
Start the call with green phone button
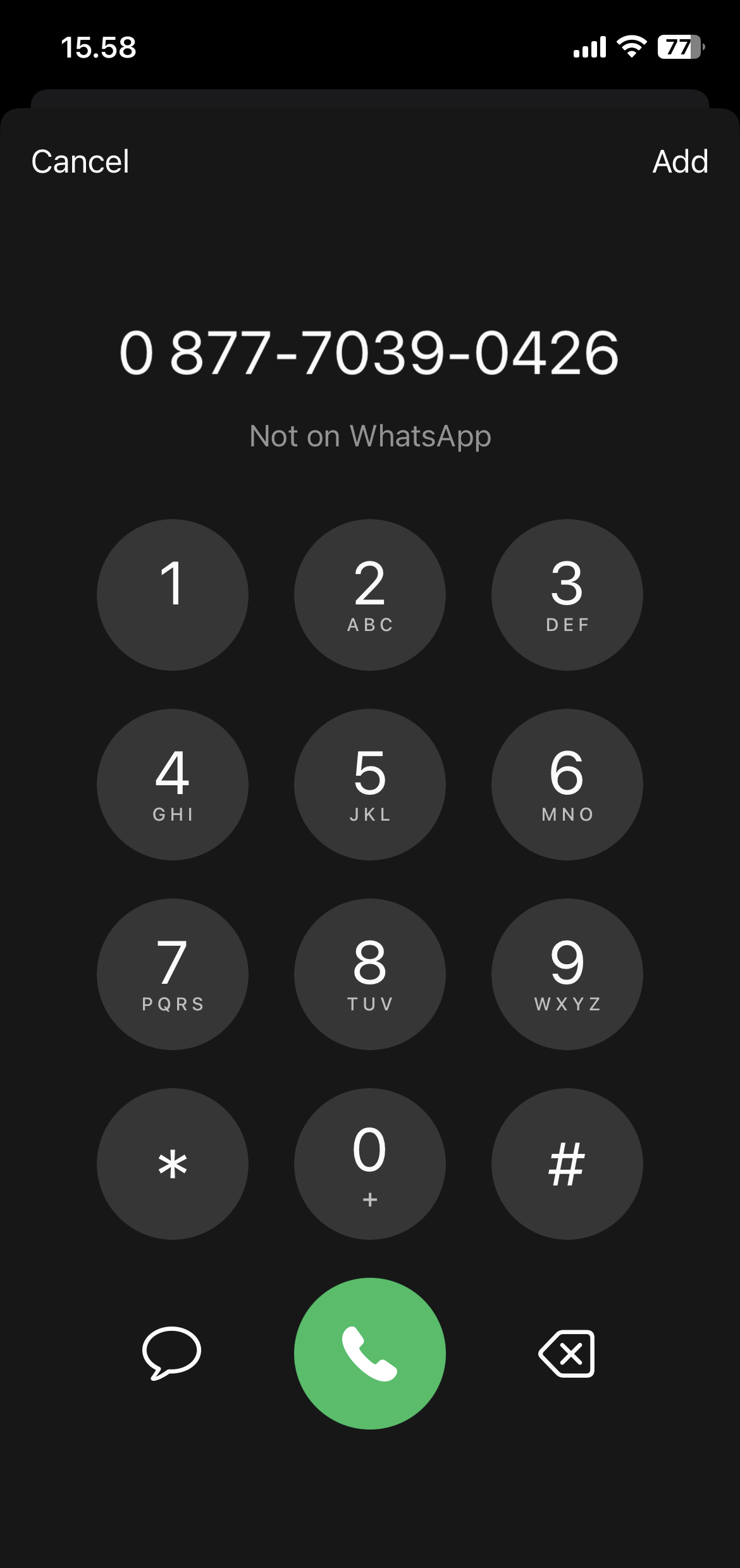coord(369,1353)
